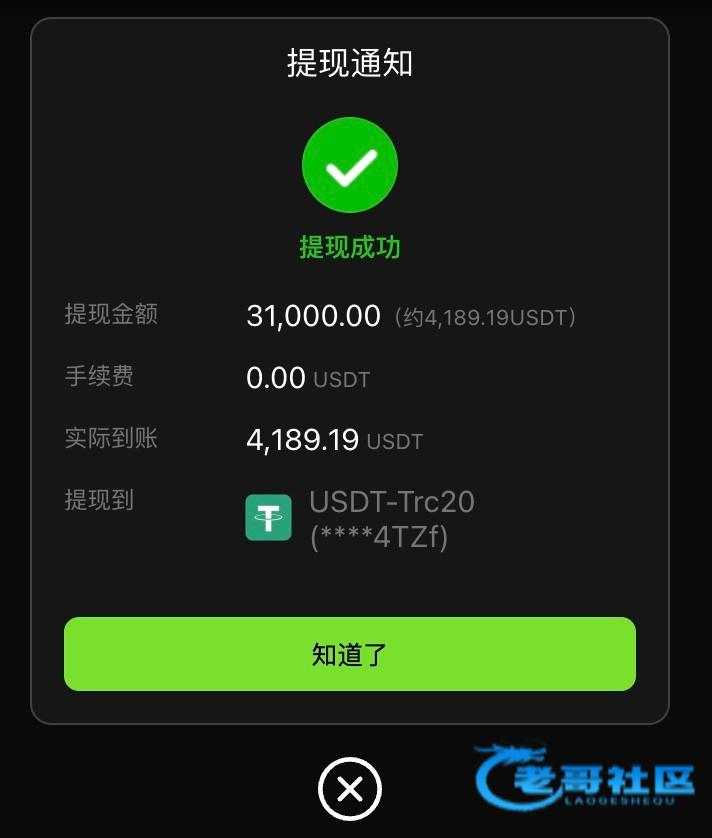Dismiss the withdrawal notice with X
This screenshot has width=712, height=838.
[x=350, y=790]
